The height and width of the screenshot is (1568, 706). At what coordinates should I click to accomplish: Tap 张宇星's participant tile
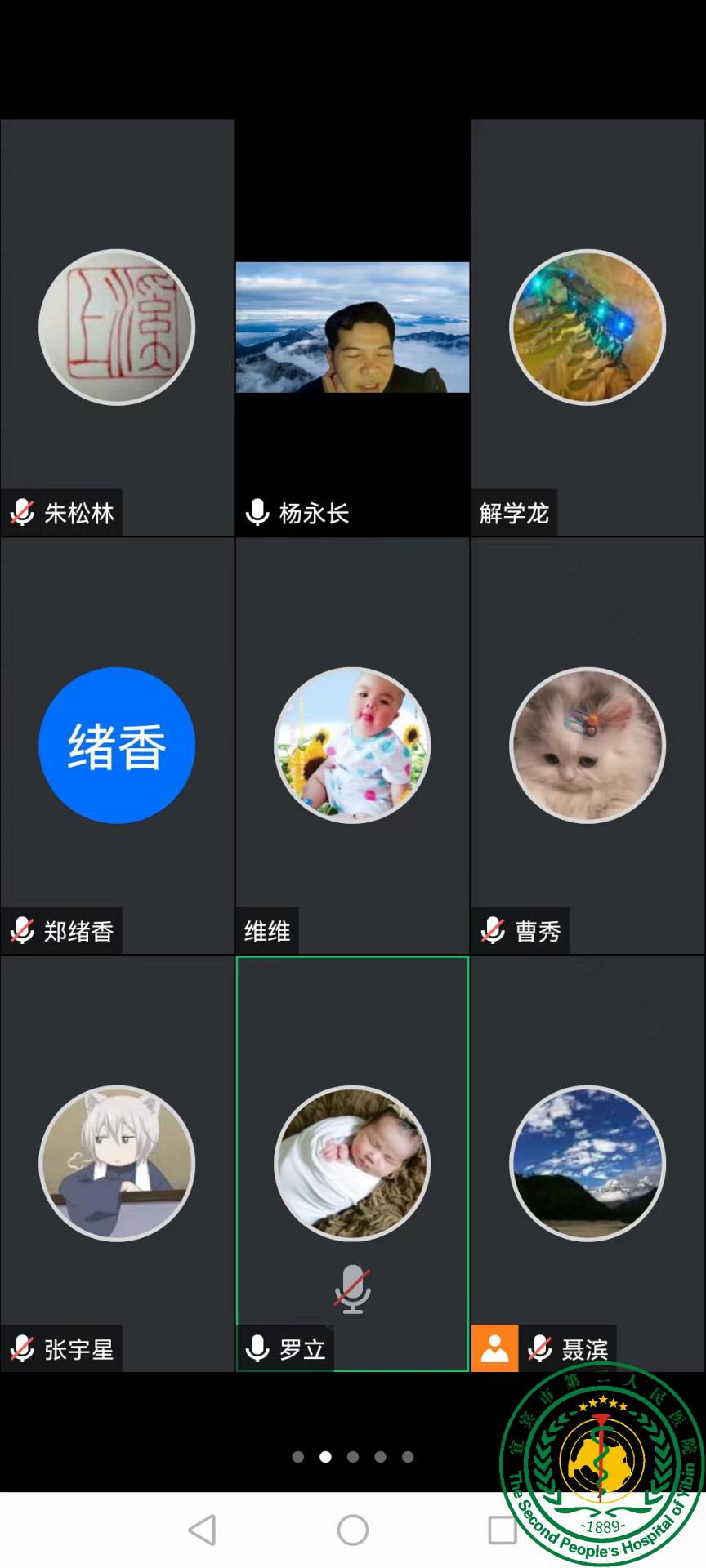(x=117, y=1163)
